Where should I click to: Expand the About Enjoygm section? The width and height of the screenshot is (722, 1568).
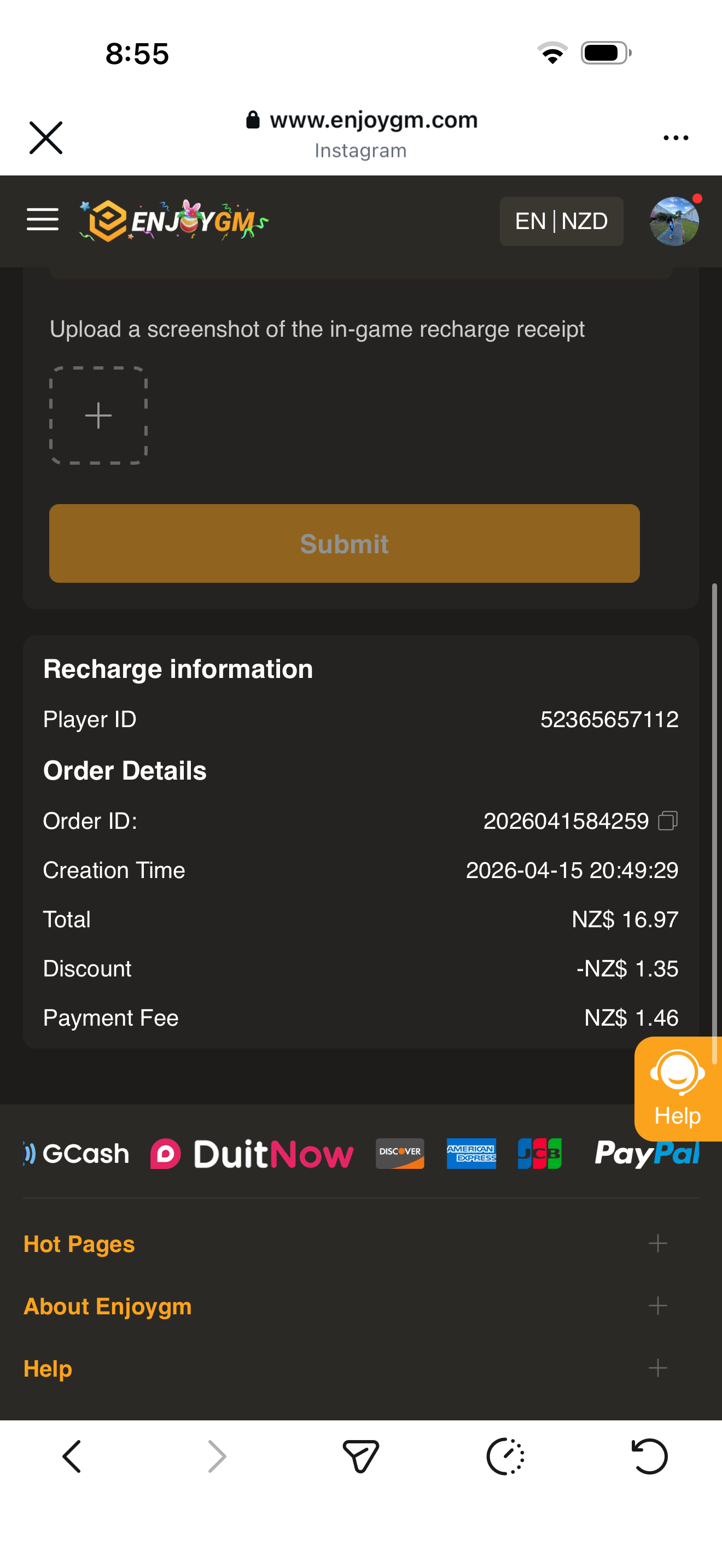pyautogui.click(x=657, y=1306)
